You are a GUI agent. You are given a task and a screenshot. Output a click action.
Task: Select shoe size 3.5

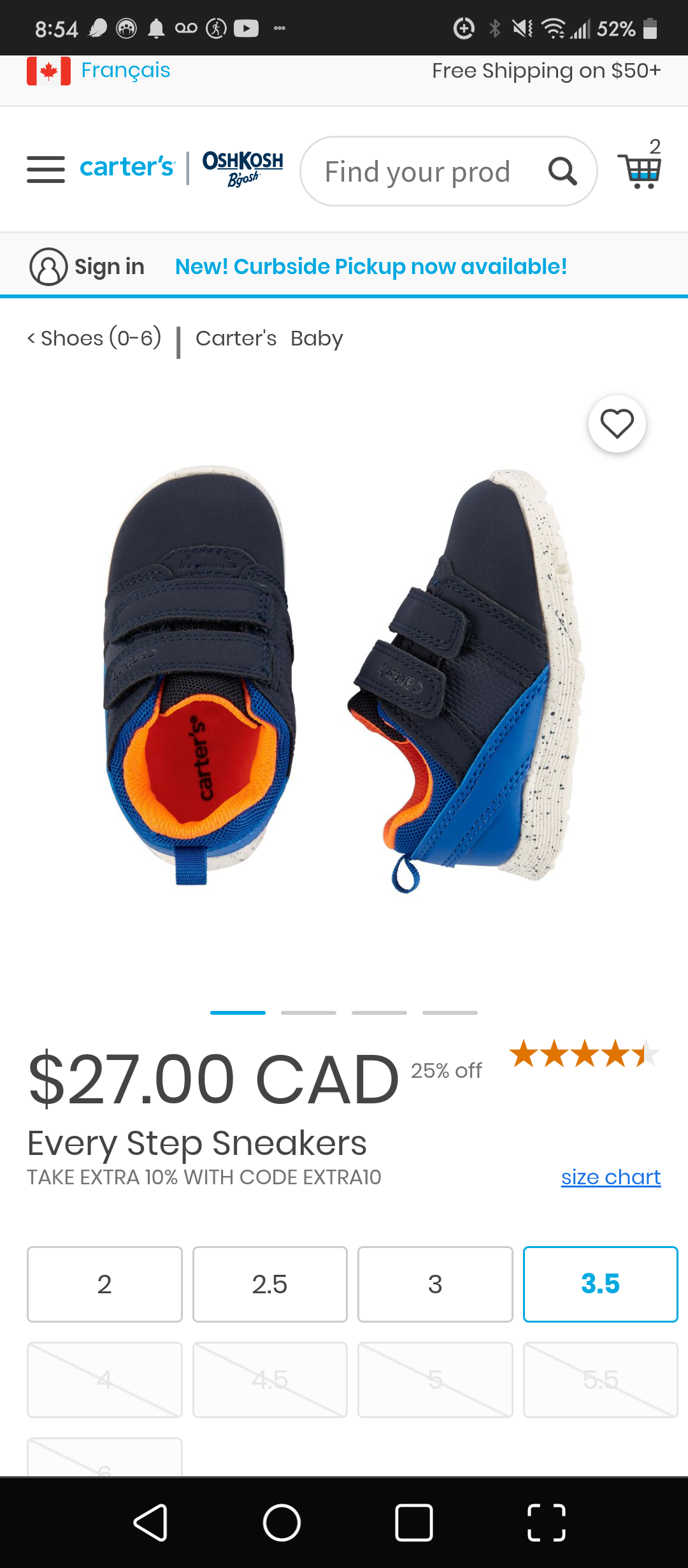pyautogui.click(x=600, y=1284)
